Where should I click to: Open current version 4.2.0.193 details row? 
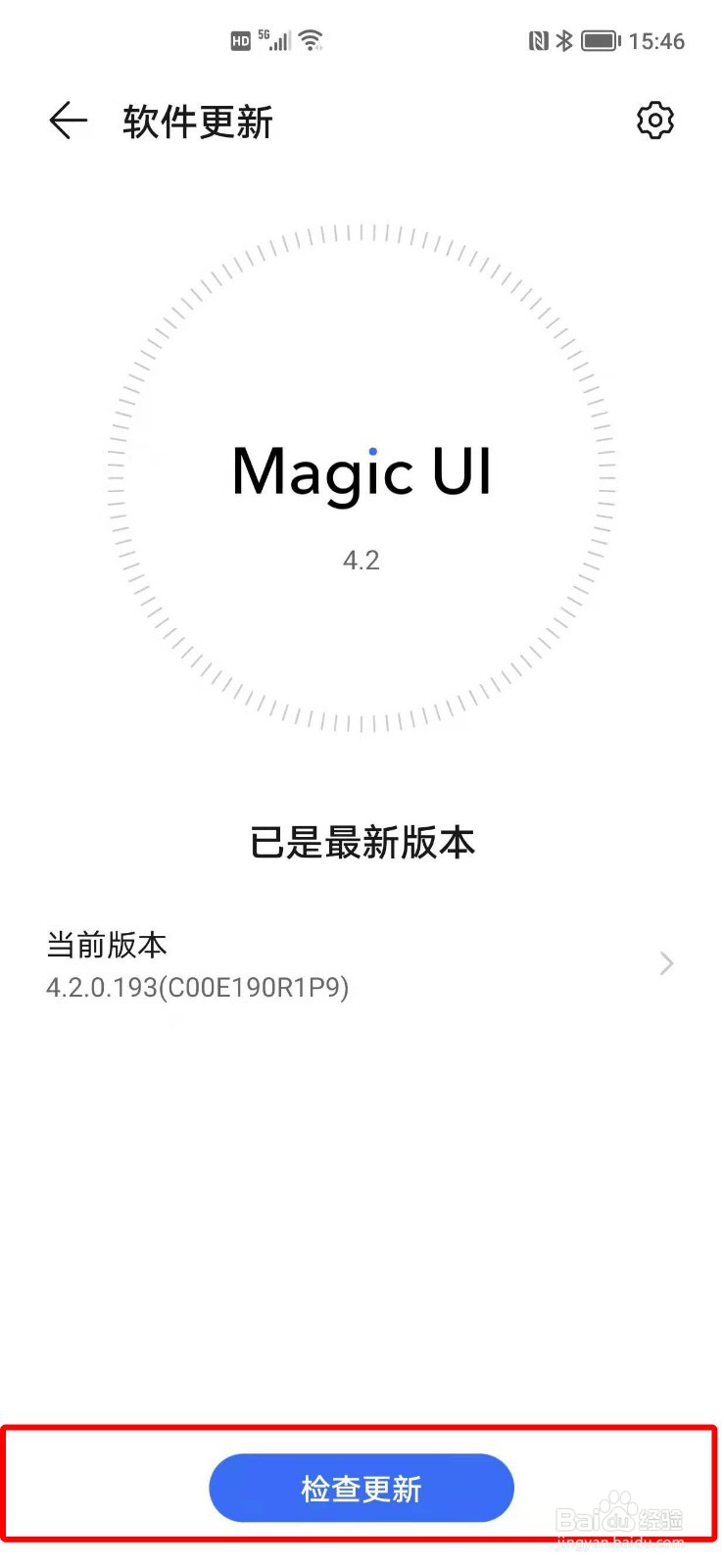(x=362, y=964)
